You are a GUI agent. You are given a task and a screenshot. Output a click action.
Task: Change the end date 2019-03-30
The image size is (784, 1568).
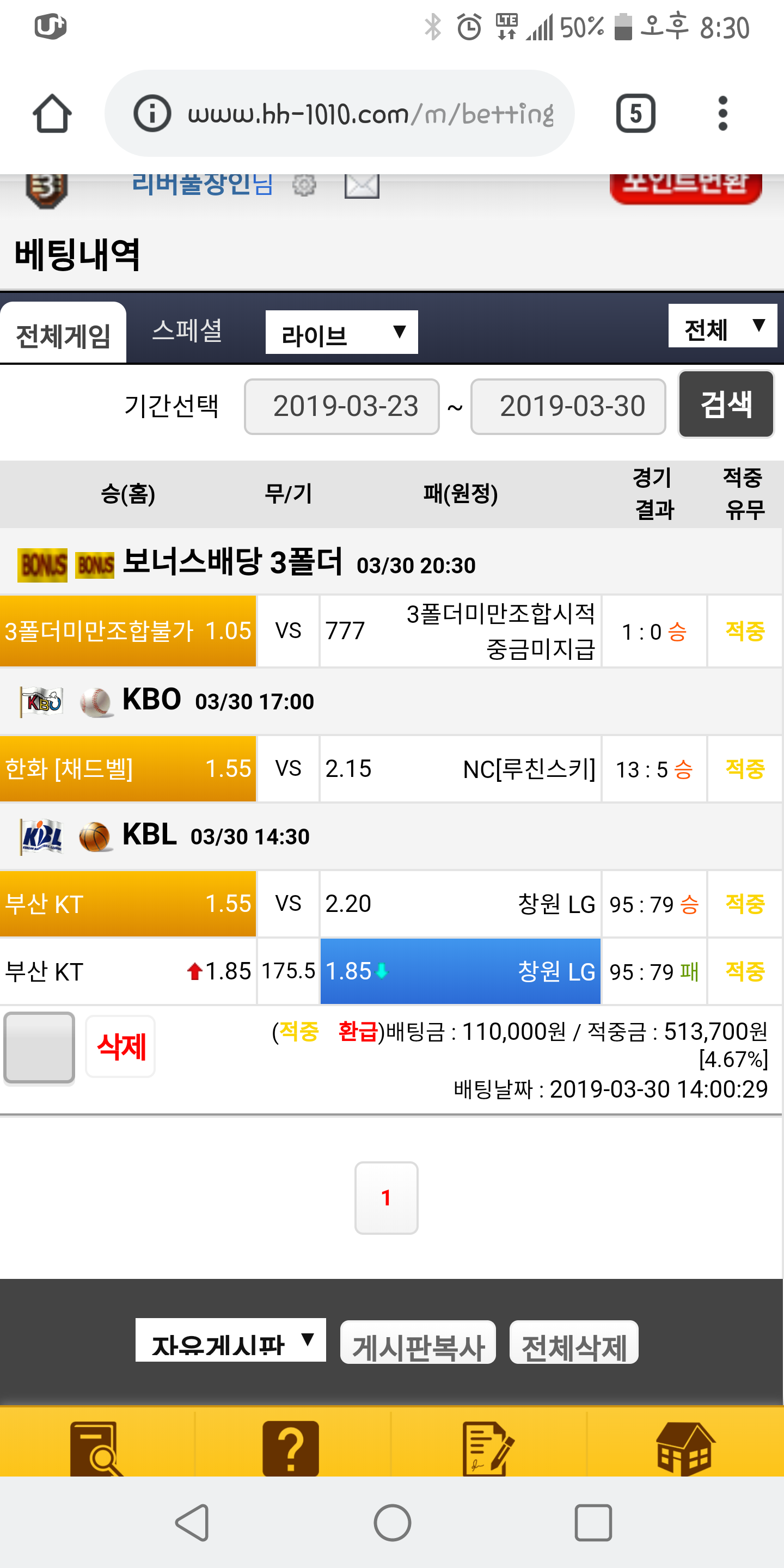(568, 407)
